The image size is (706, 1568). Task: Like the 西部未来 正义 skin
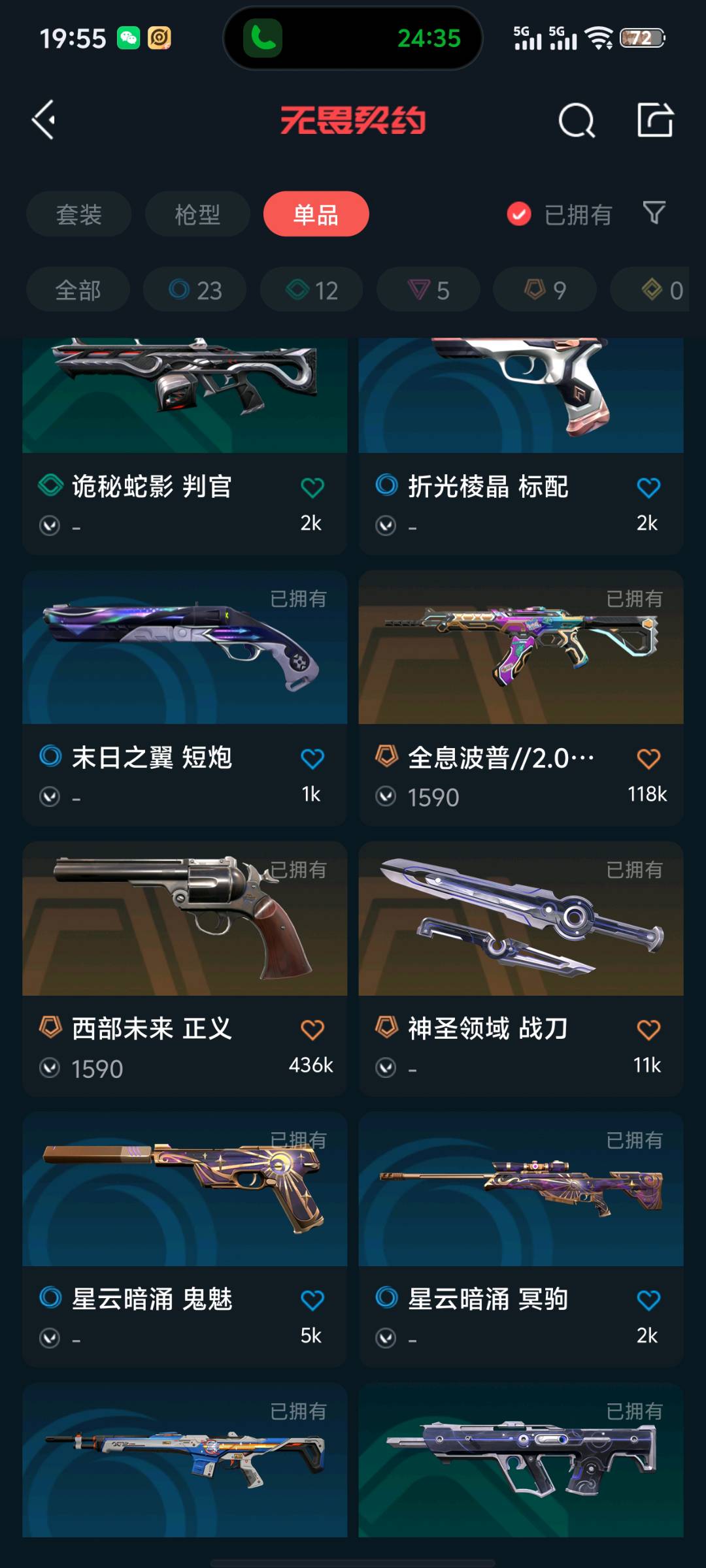click(x=312, y=1030)
